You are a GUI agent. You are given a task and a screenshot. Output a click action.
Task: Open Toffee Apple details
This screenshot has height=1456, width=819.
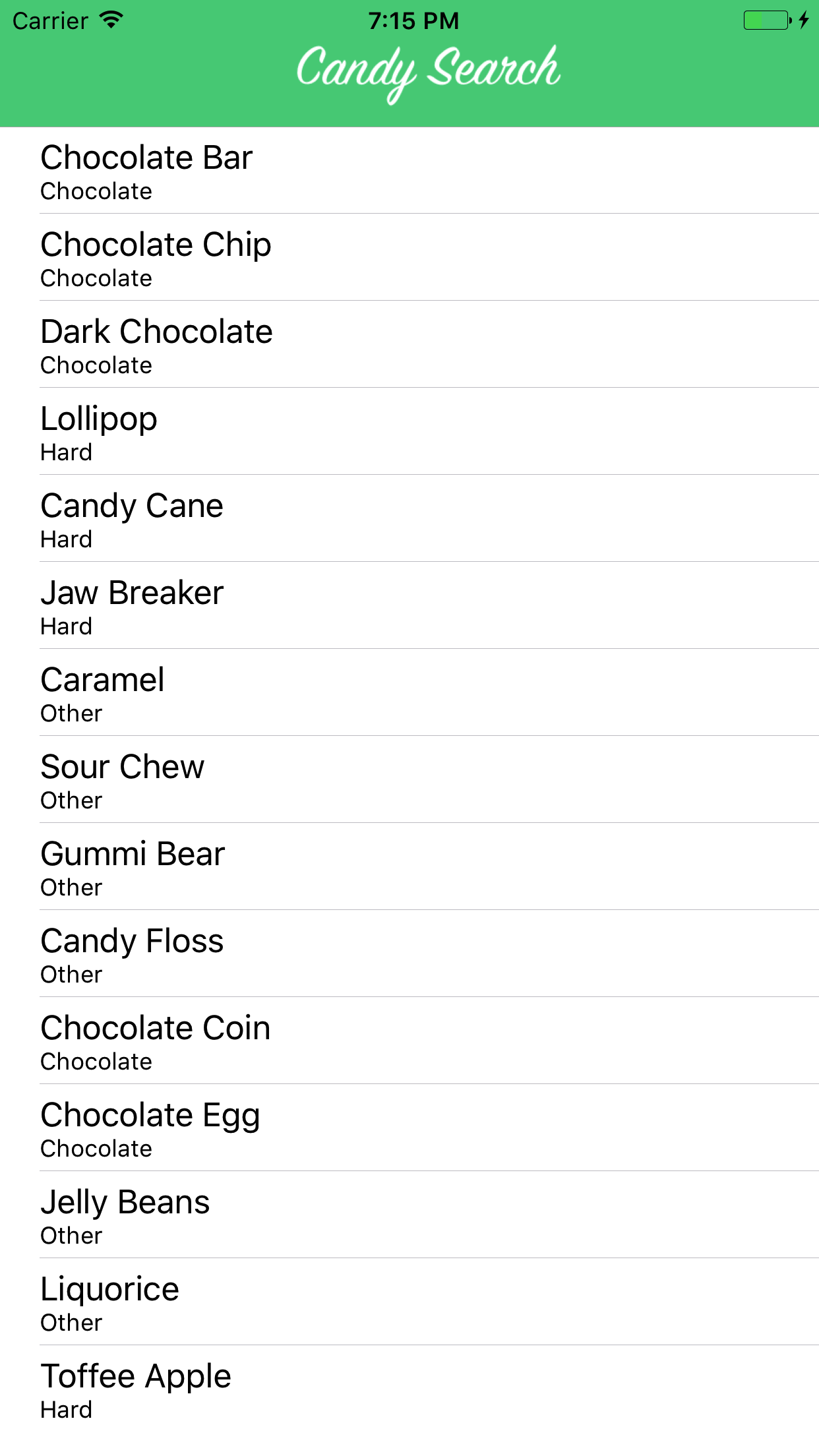409,1390
